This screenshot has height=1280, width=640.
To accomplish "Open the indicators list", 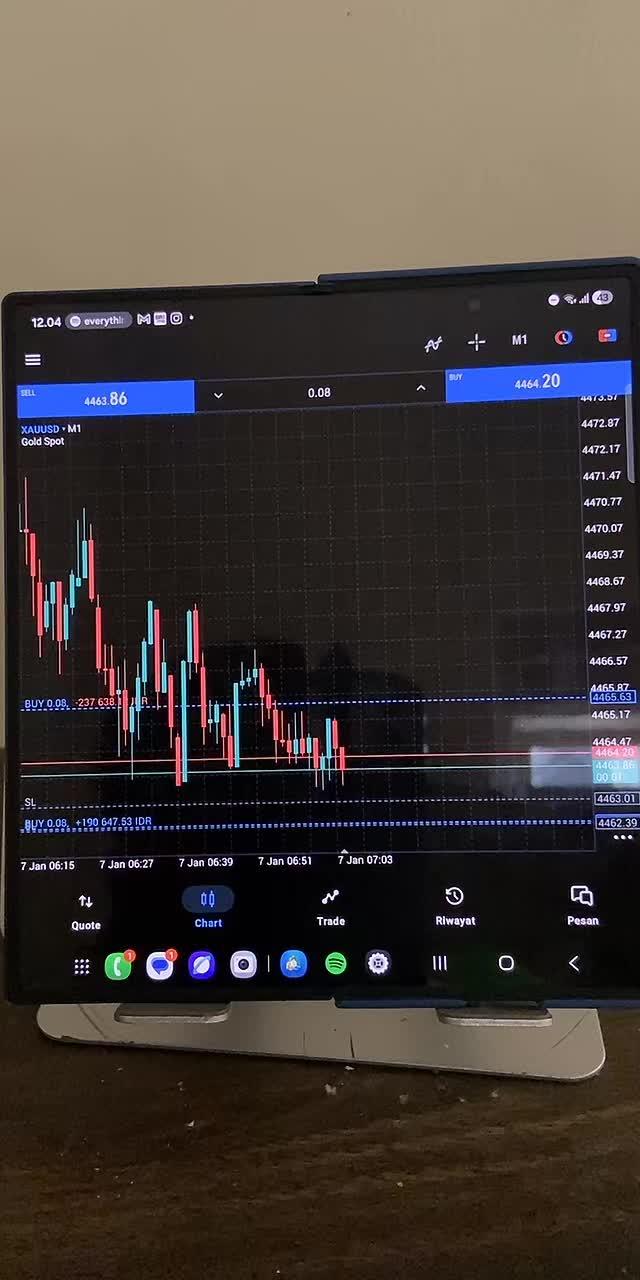I will [x=433, y=344].
